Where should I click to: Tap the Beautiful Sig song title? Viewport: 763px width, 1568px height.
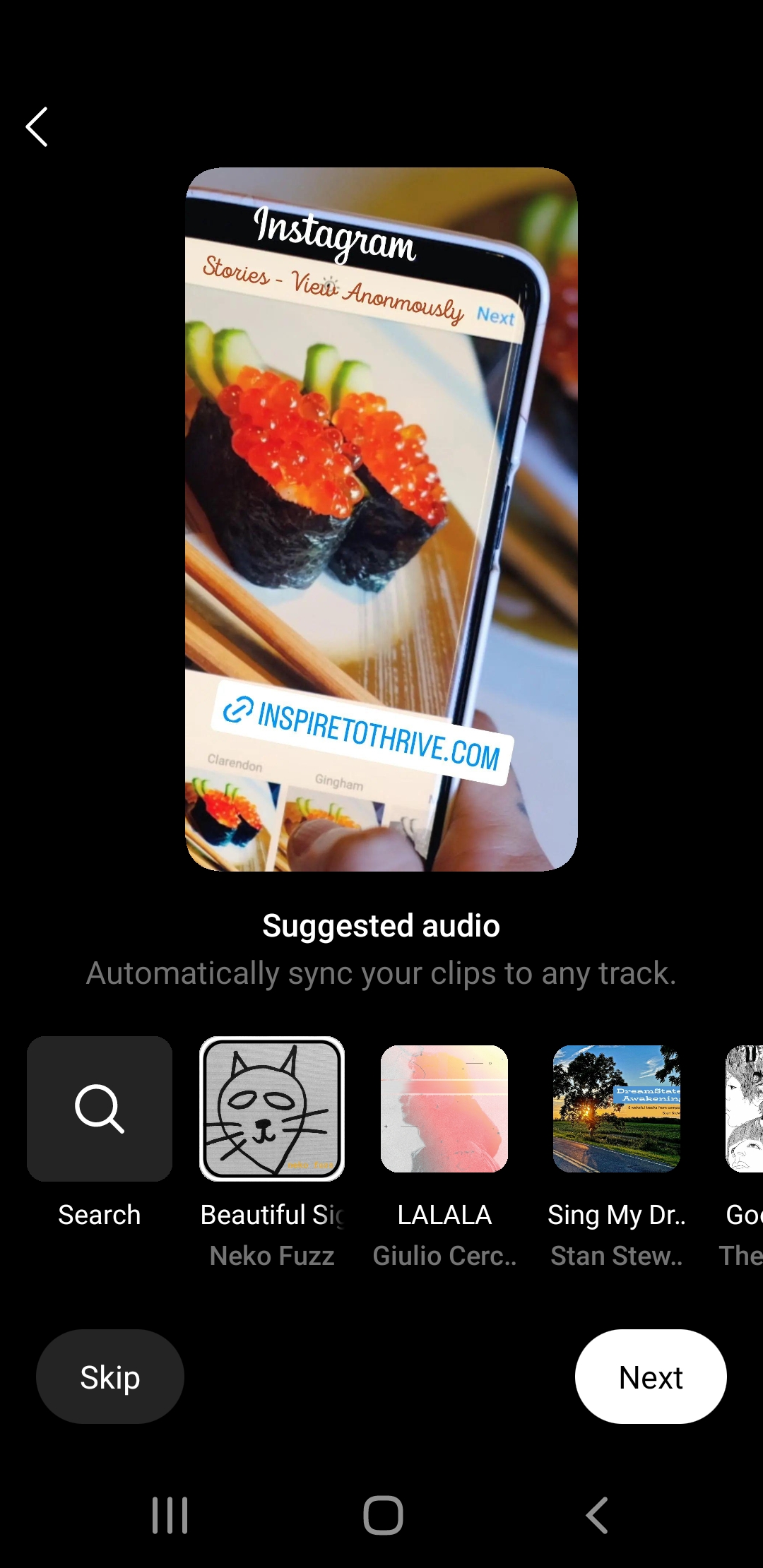[271, 1214]
